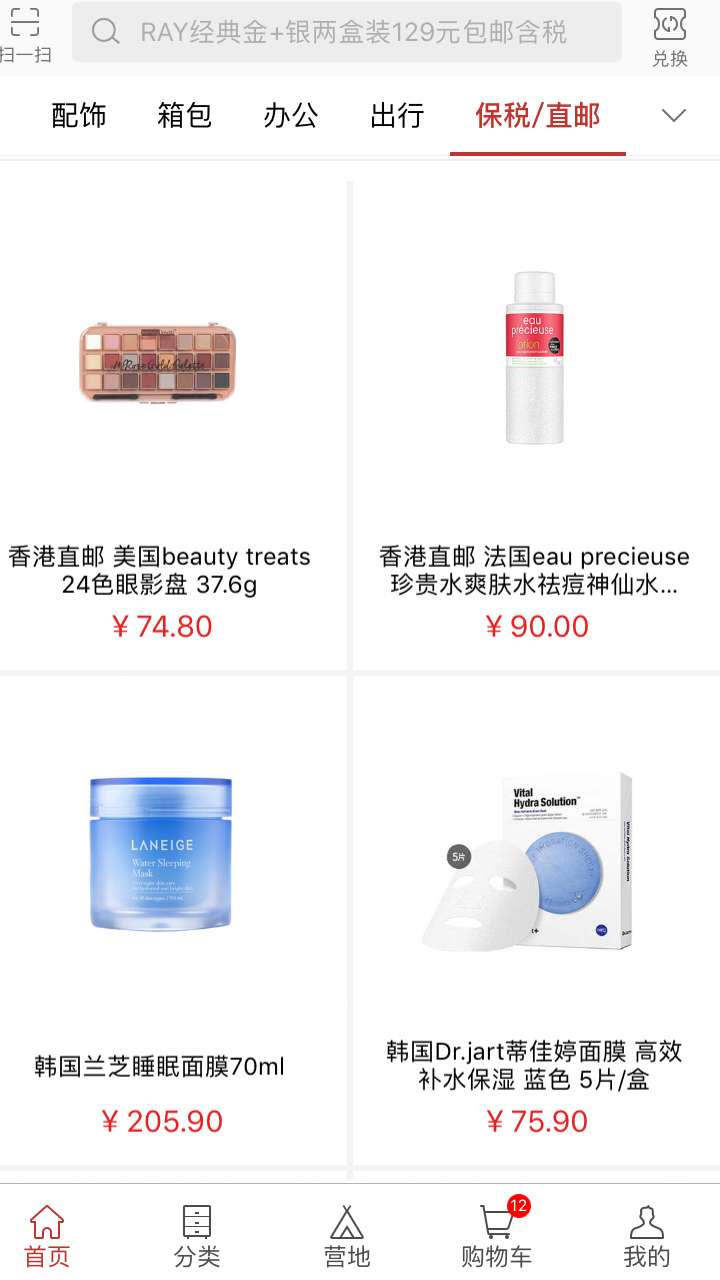Image resolution: width=720 pixels, height=1280 pixels.
Task: Select the 办公 category tab
Action: [x=291, y=116]
